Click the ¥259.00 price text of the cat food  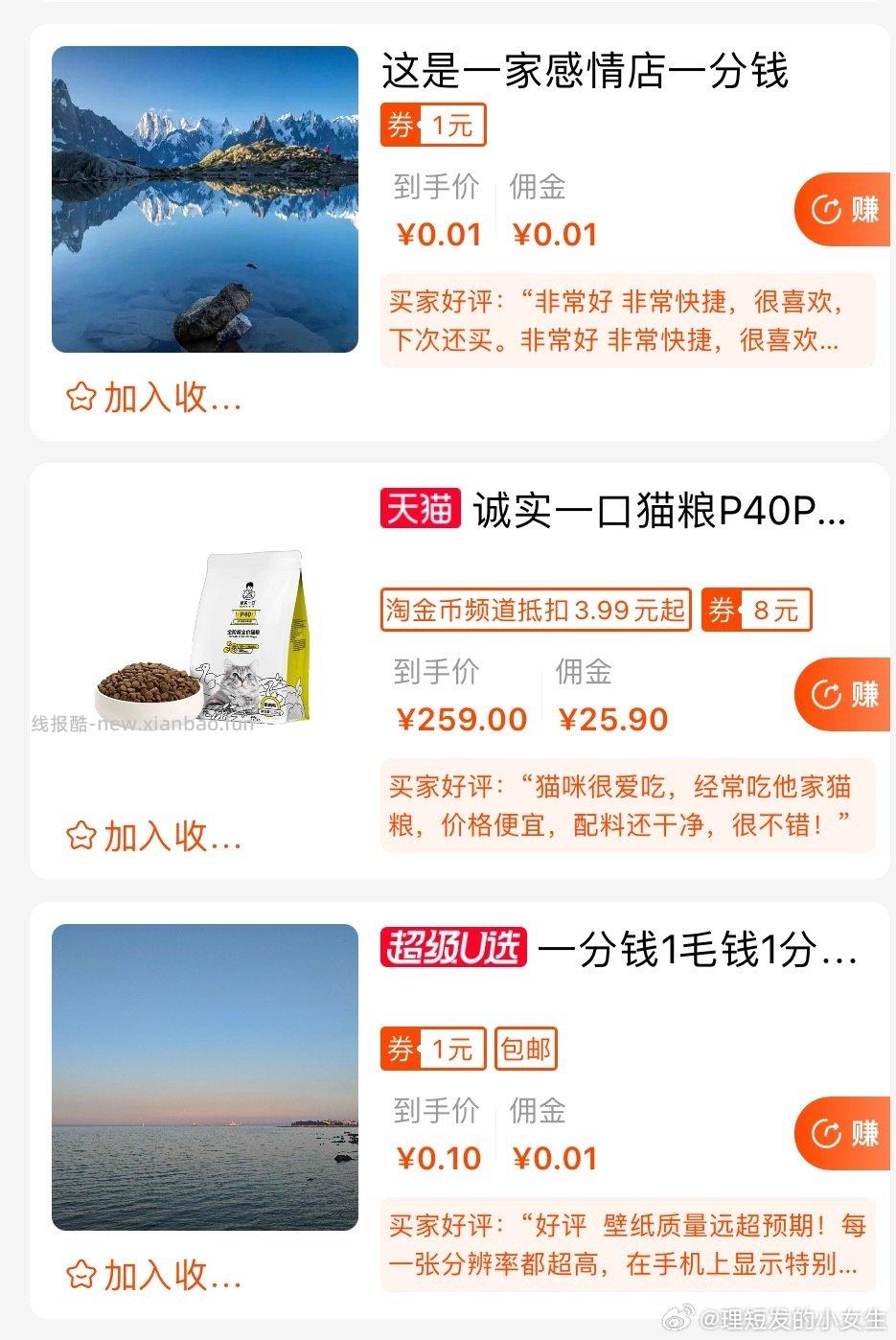tap(460, 718)
